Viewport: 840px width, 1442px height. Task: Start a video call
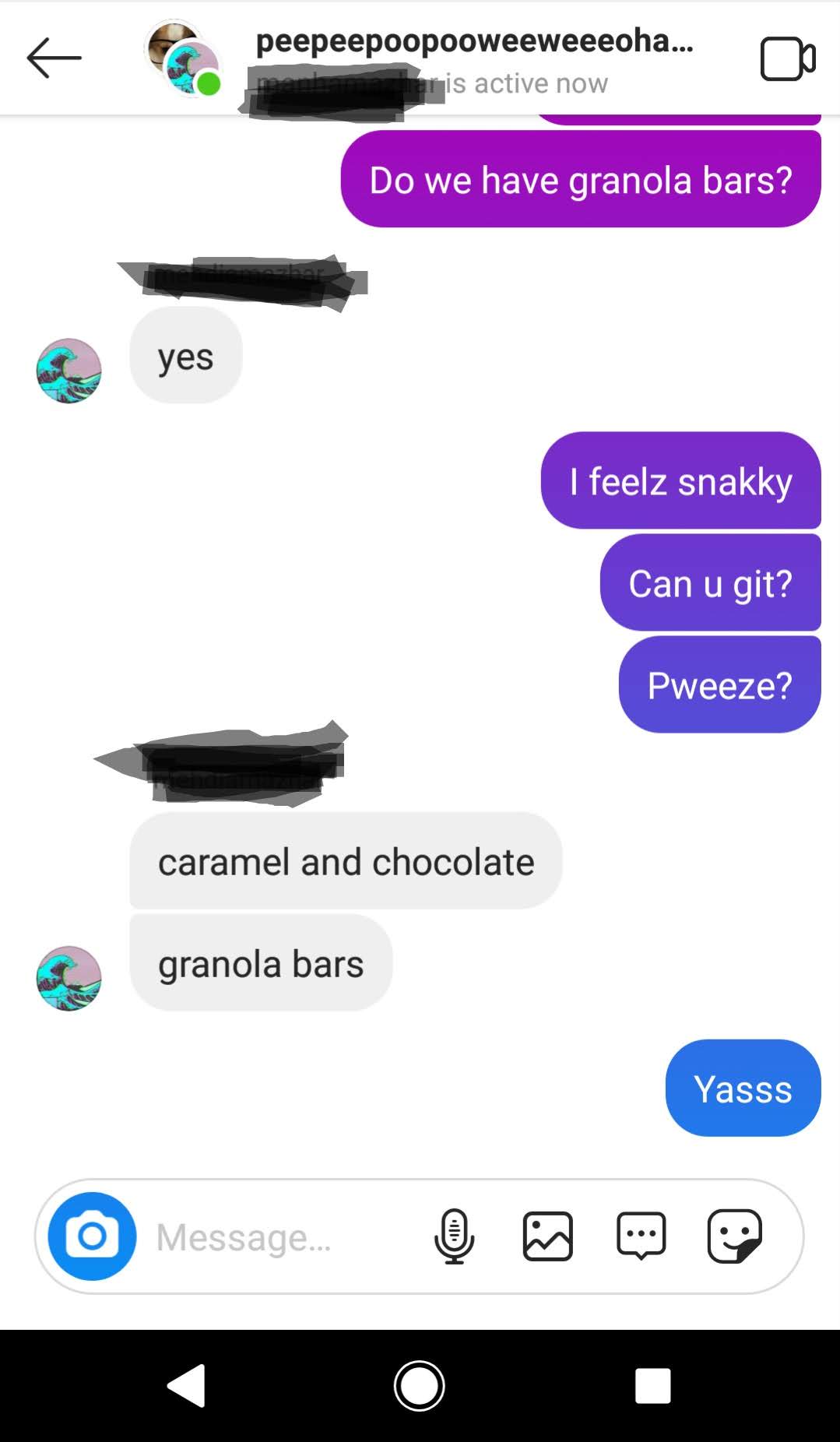[x=787, y=58]
